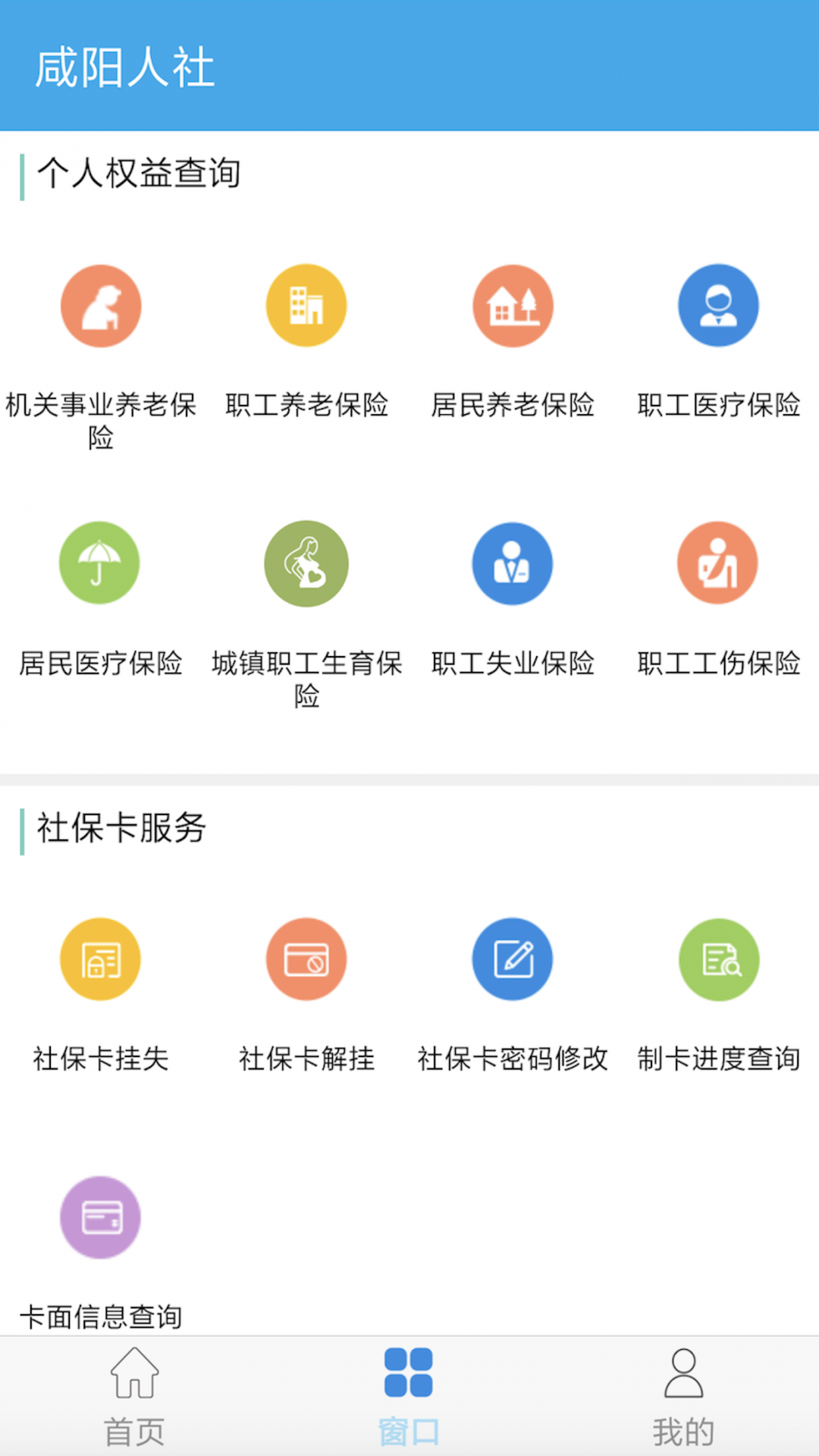Report card loss via 社保卡挂失
819x1456 pixels.
(x=101, y=960)
